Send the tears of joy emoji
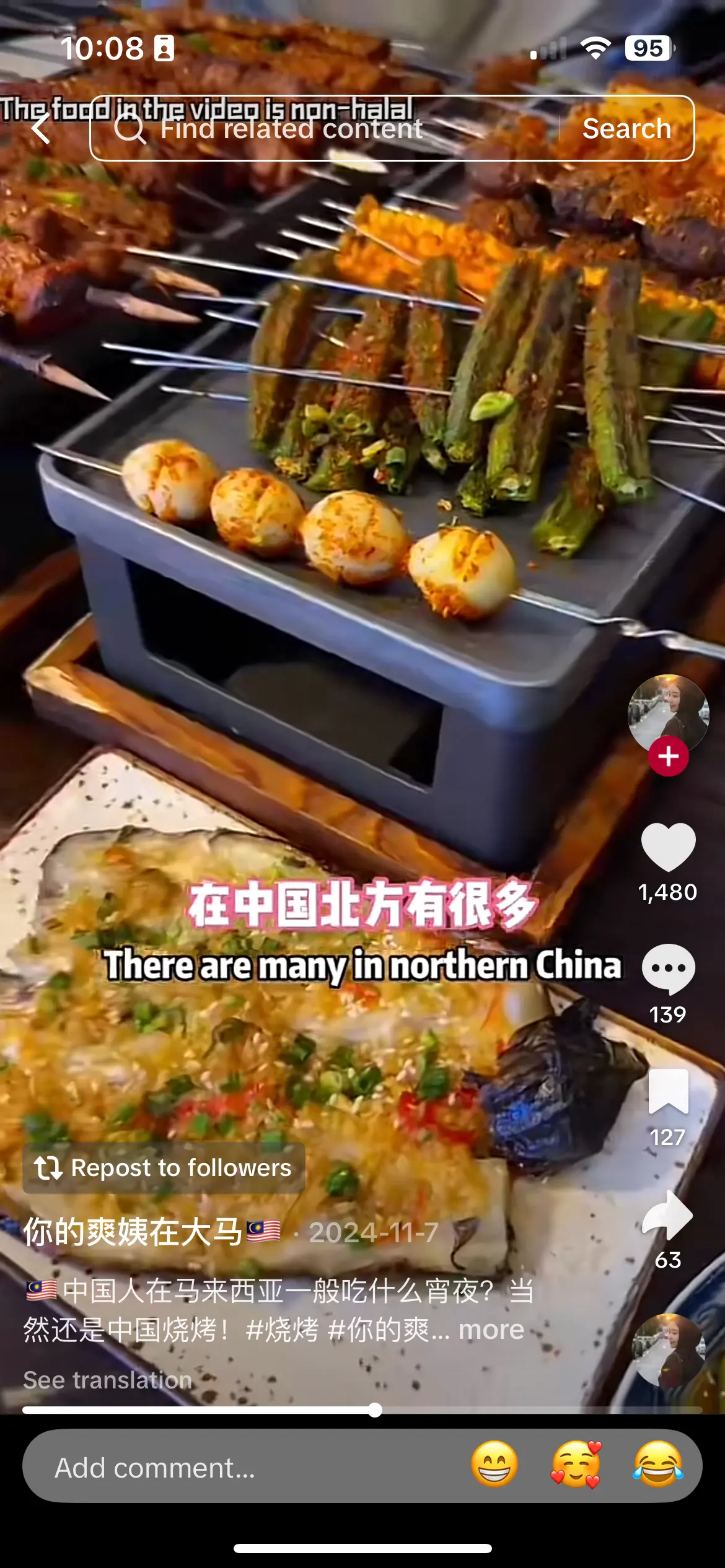Screen dimensions: 725x1568 (657, 1465)
